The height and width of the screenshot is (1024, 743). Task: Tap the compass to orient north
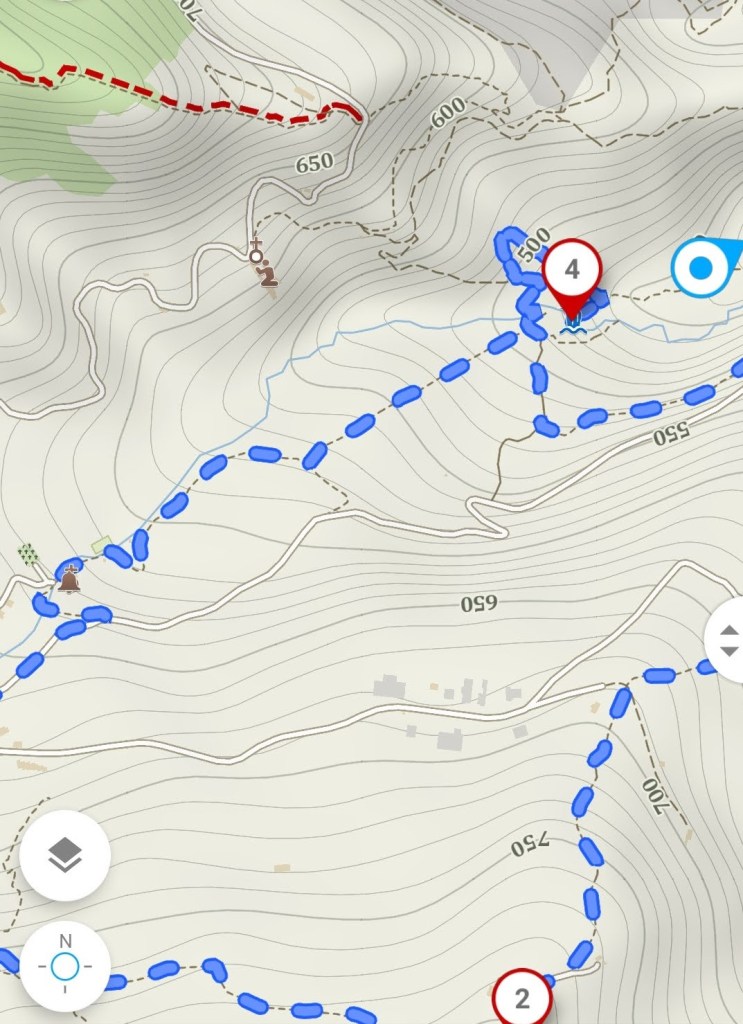pyautogui.click(x=65, y=966)
